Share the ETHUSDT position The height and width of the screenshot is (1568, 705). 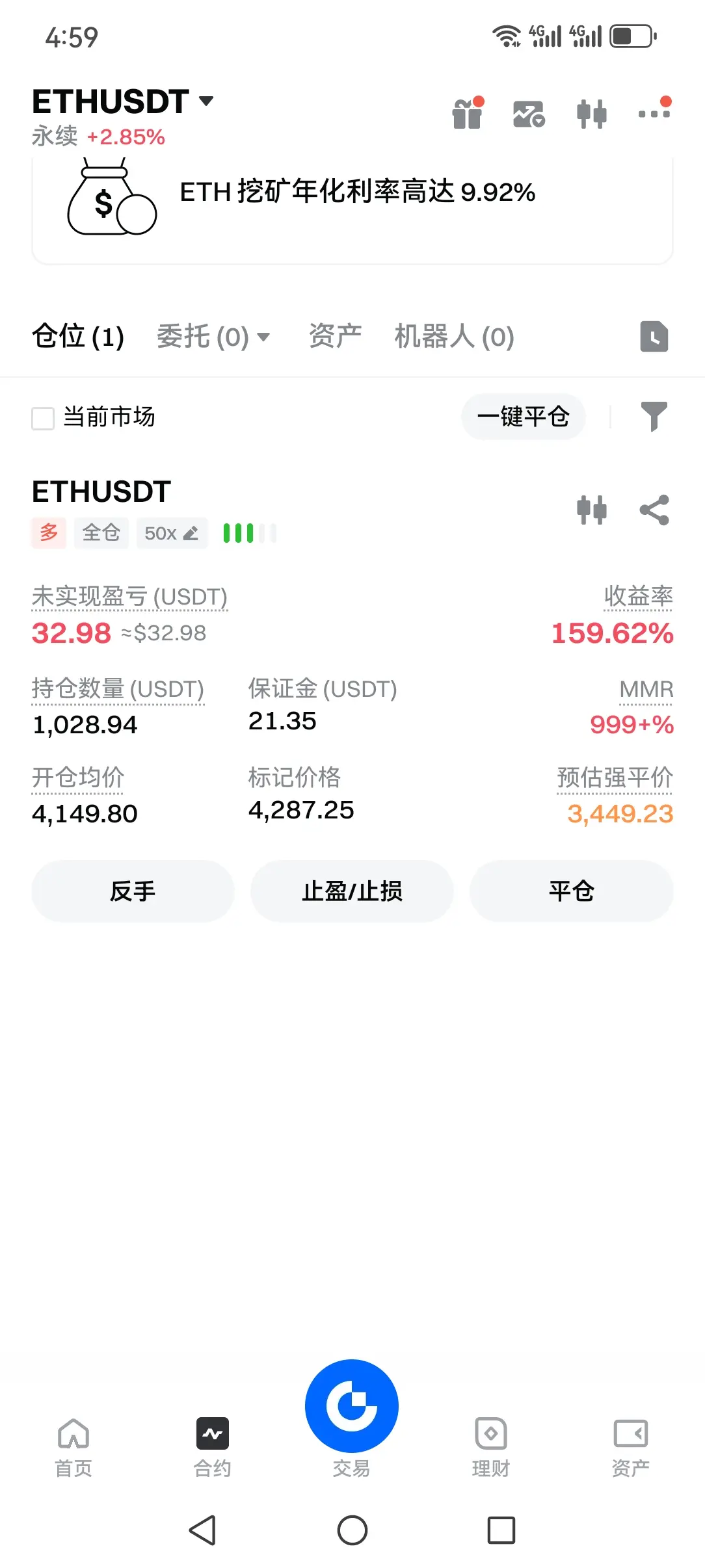pyautogui.click(x=654, y=510)
